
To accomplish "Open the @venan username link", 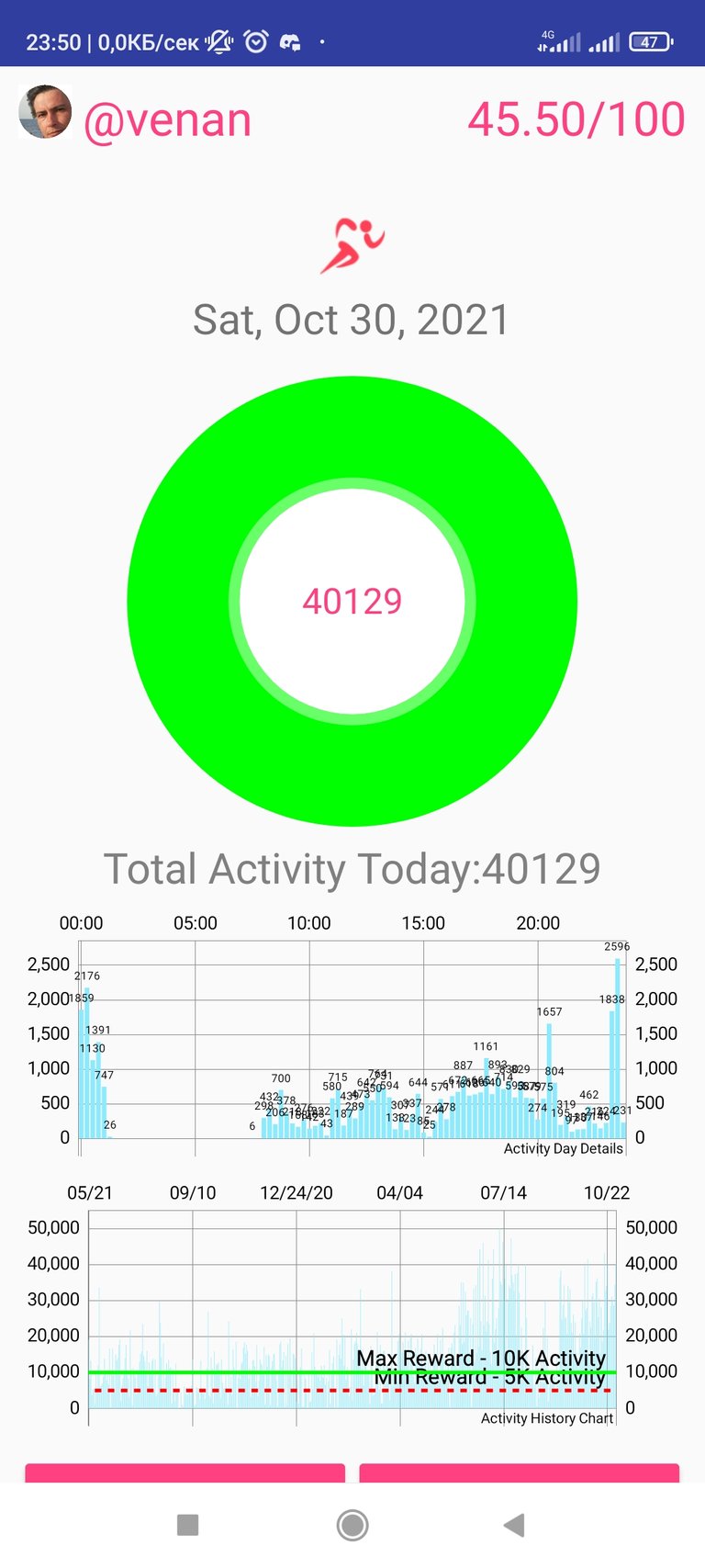I will tap(167, 120).
